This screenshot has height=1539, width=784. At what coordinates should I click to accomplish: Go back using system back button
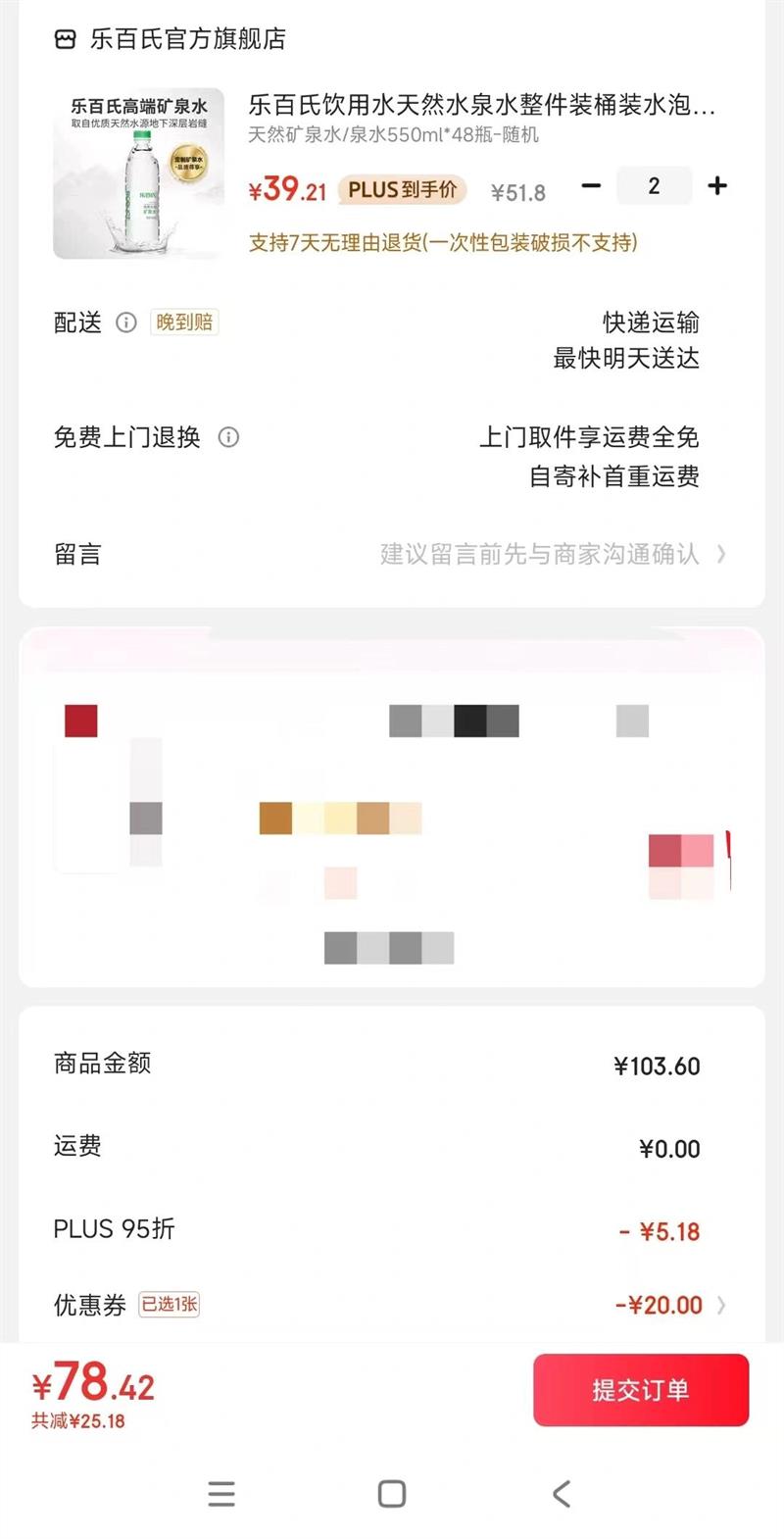coord(562,1494)
